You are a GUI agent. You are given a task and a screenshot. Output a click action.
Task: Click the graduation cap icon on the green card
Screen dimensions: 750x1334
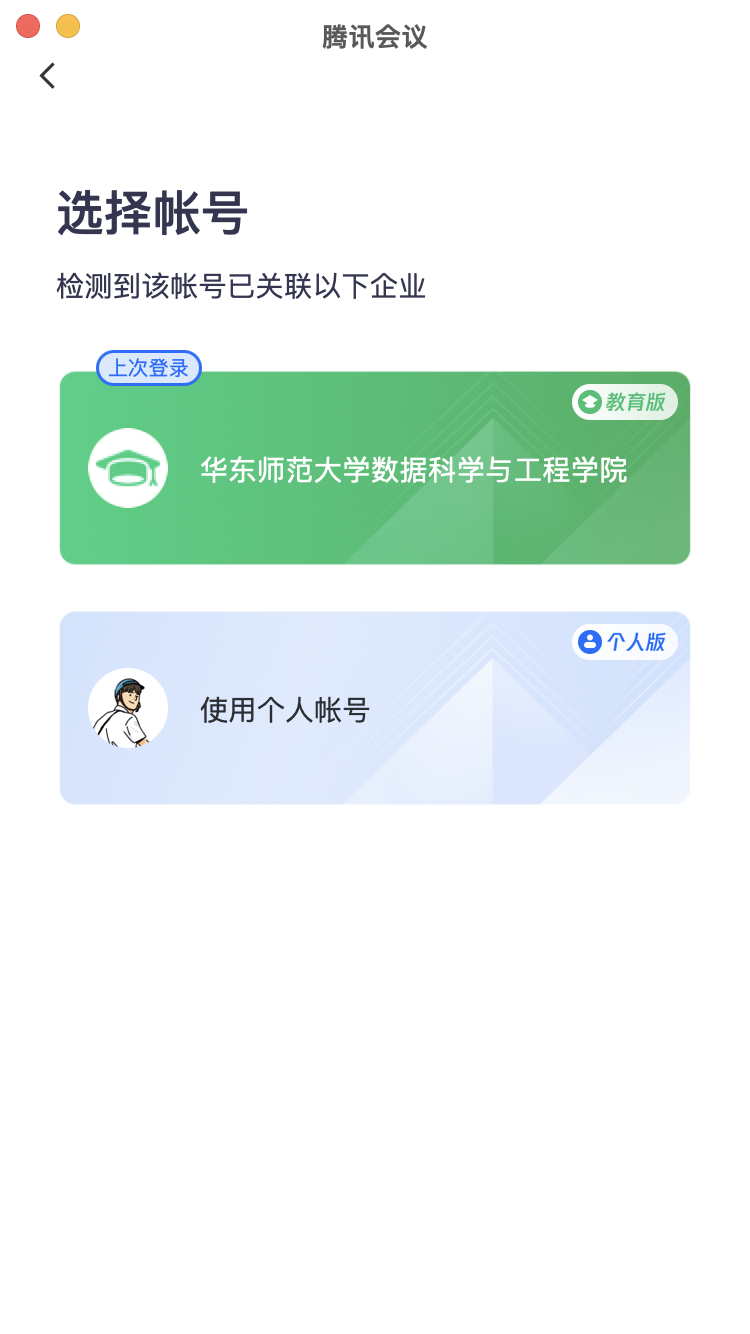(x=127, y=467)
